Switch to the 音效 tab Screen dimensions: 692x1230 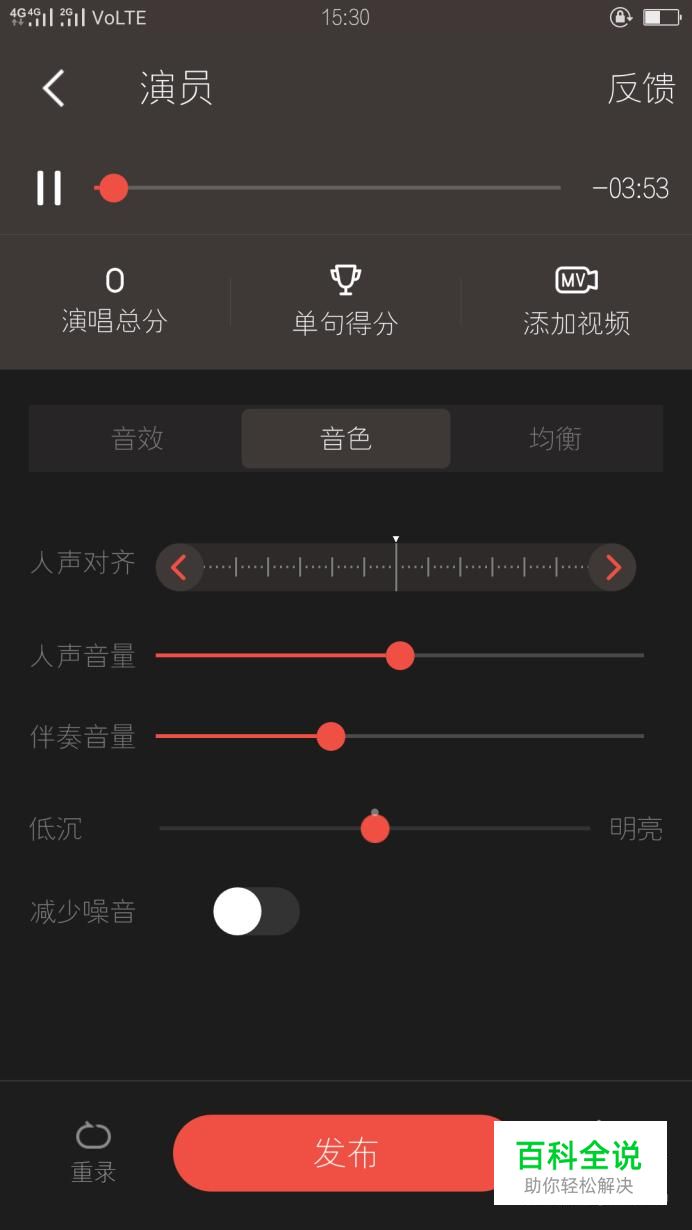(137, 438)
